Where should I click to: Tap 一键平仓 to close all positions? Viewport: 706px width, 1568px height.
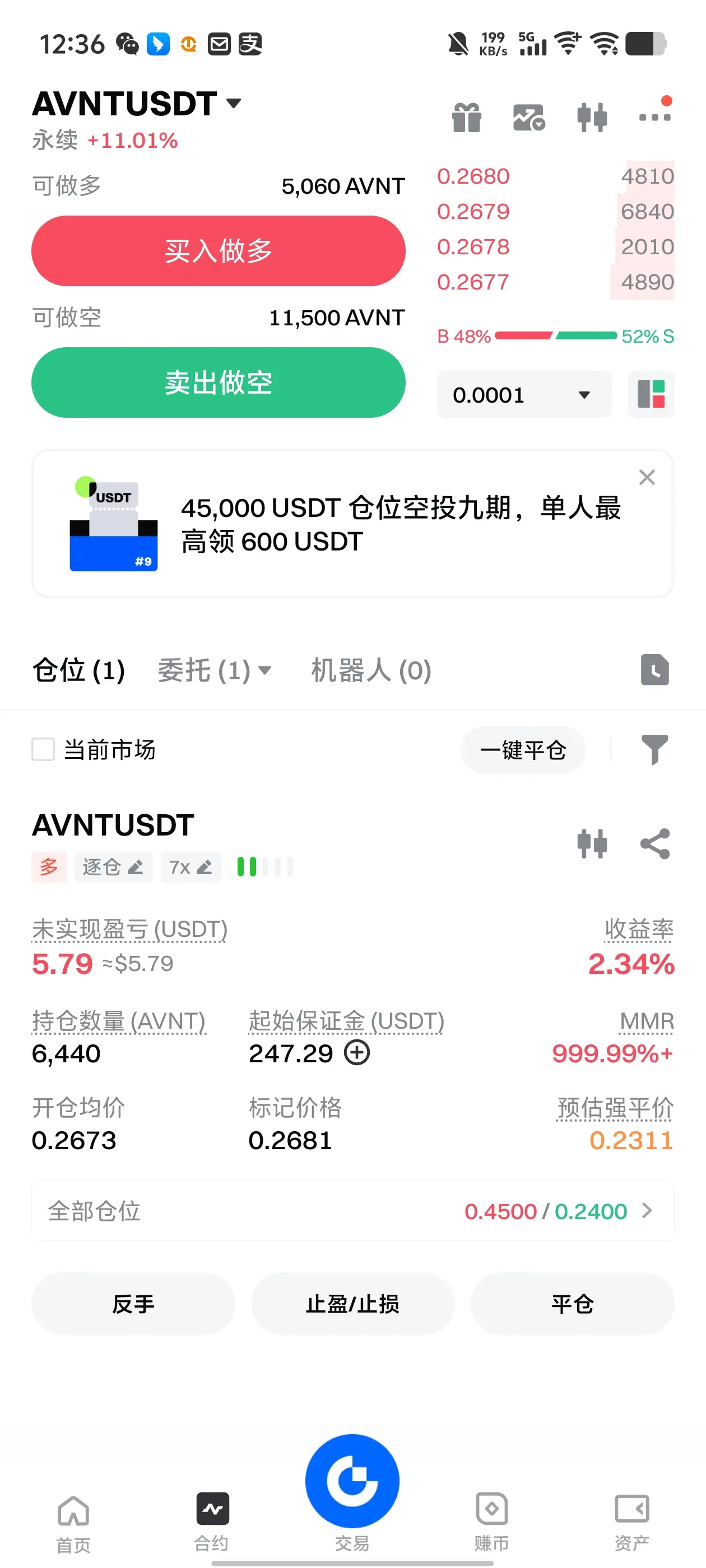point(523,750)
